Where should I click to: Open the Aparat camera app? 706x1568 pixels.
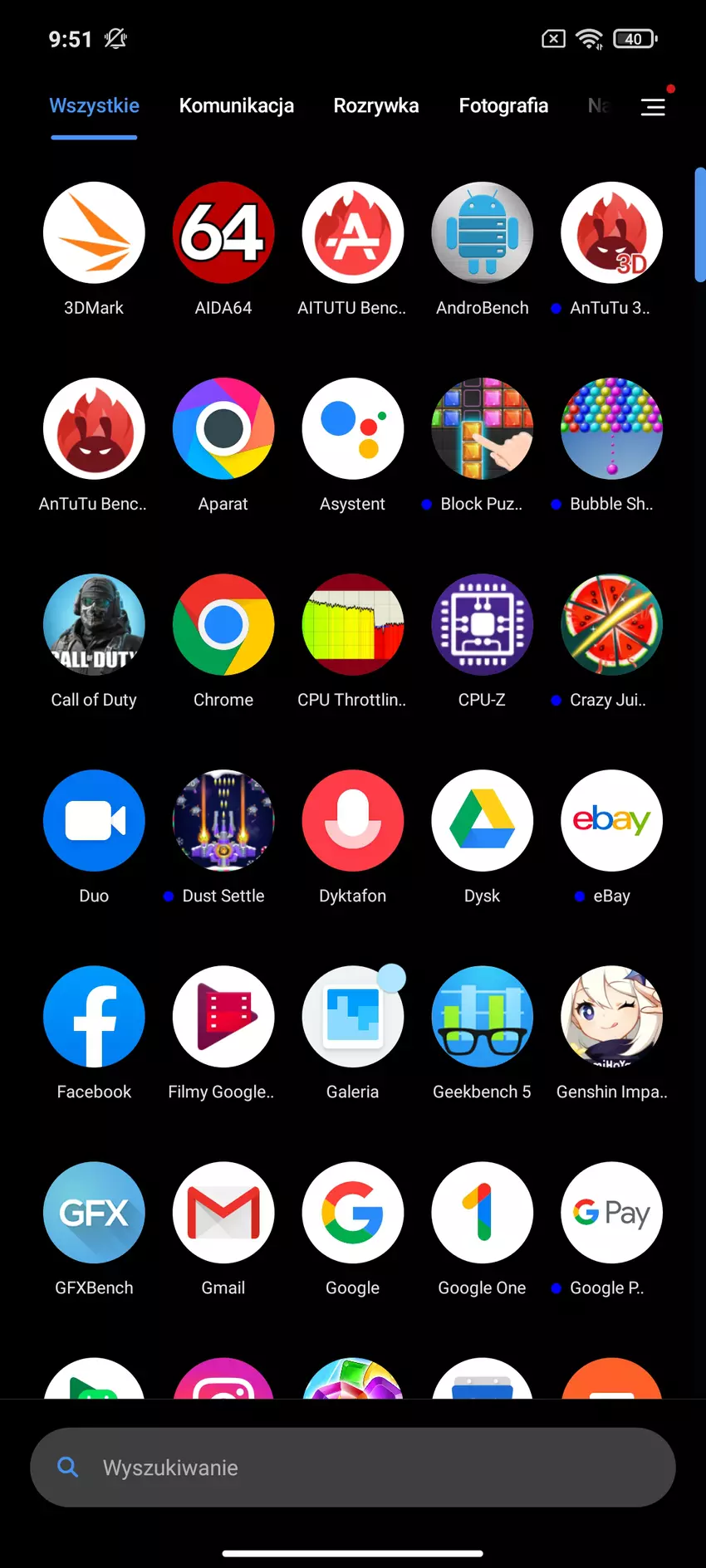click(223, 429)
